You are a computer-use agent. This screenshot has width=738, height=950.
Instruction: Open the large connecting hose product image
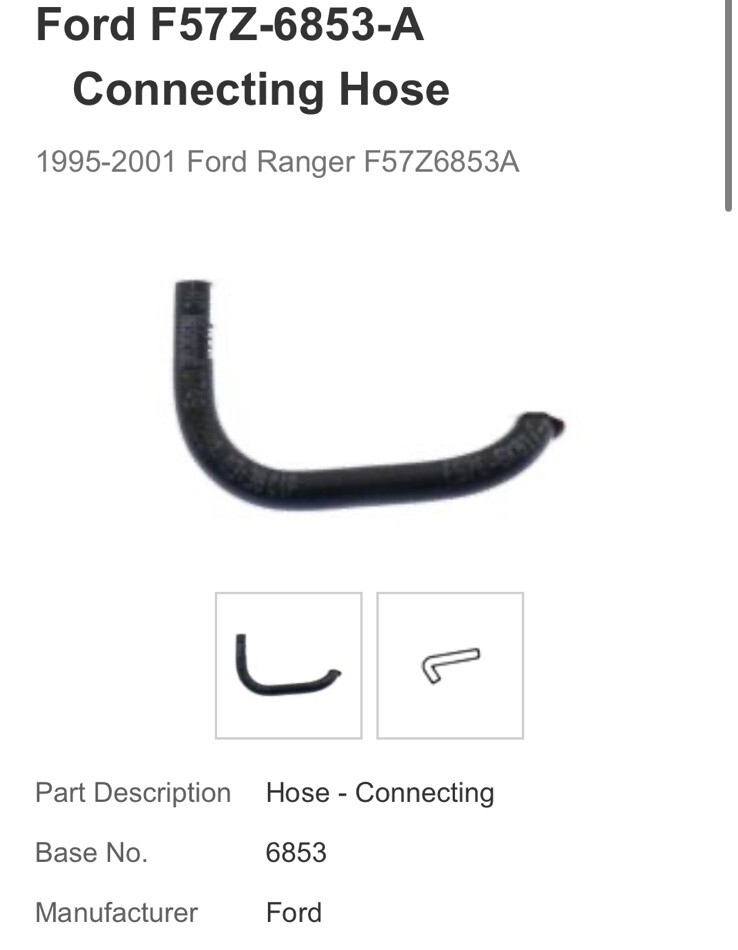(x=366, y=400)
